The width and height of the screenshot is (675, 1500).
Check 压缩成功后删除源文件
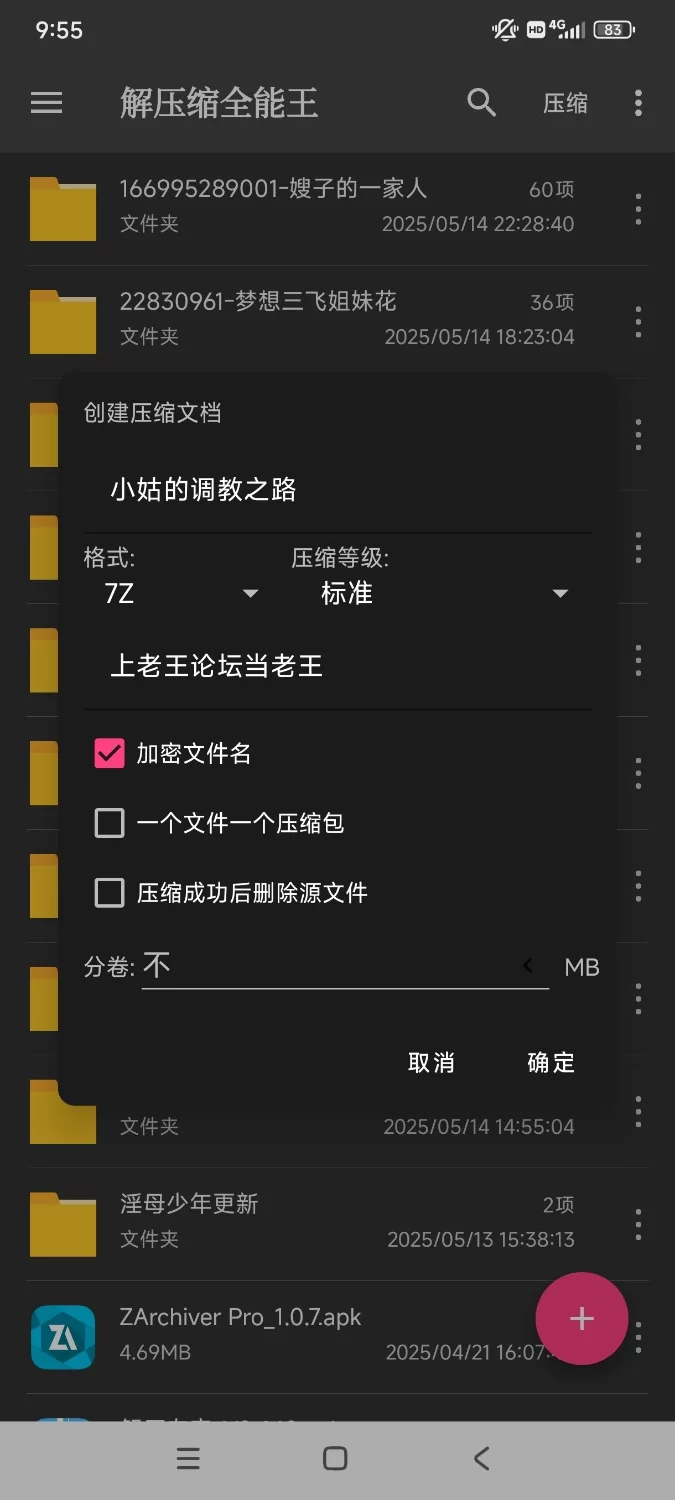pyautogui.click(x=109, y=892)
